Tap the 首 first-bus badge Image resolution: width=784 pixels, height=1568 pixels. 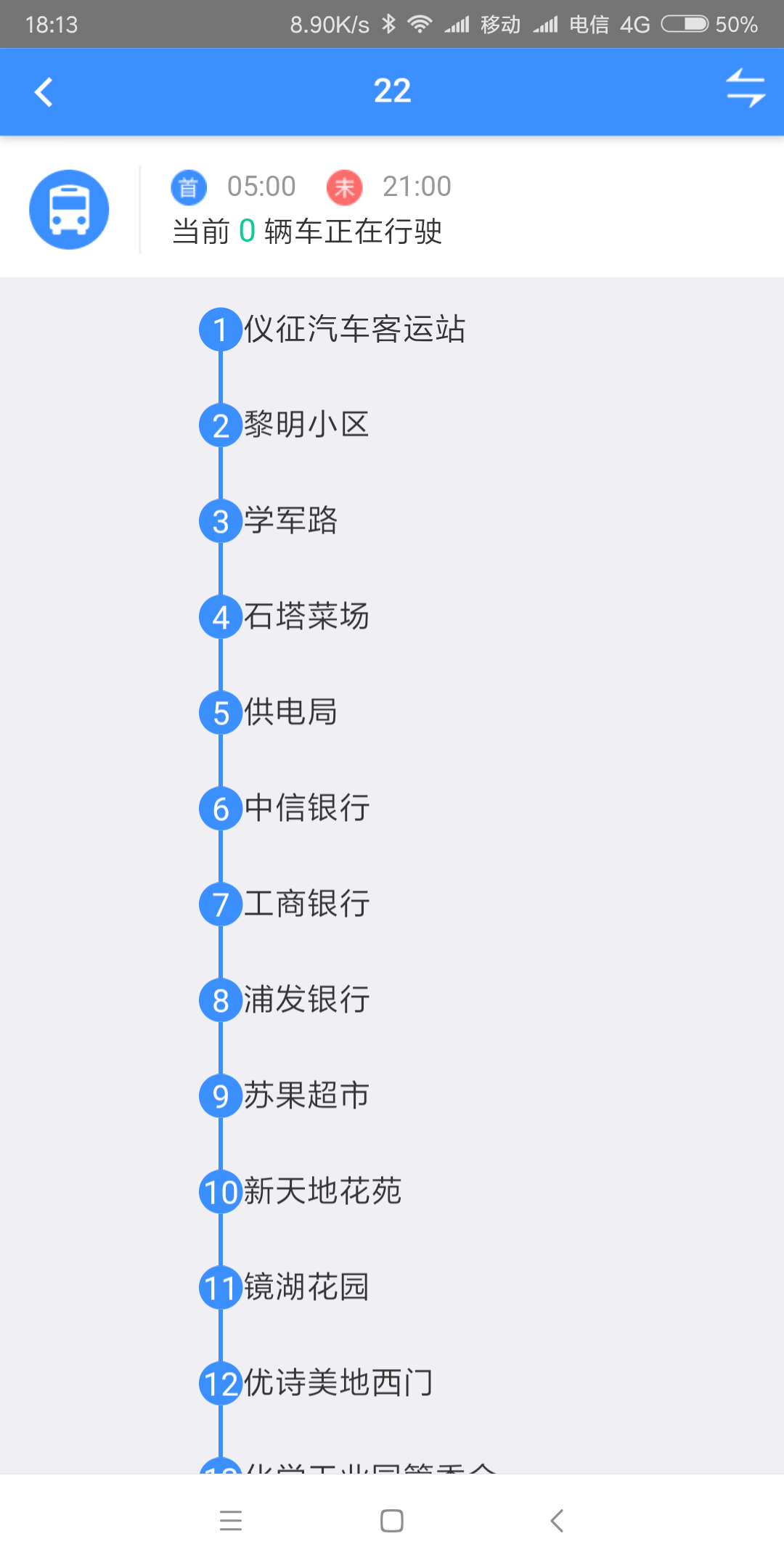click(187, 187)
